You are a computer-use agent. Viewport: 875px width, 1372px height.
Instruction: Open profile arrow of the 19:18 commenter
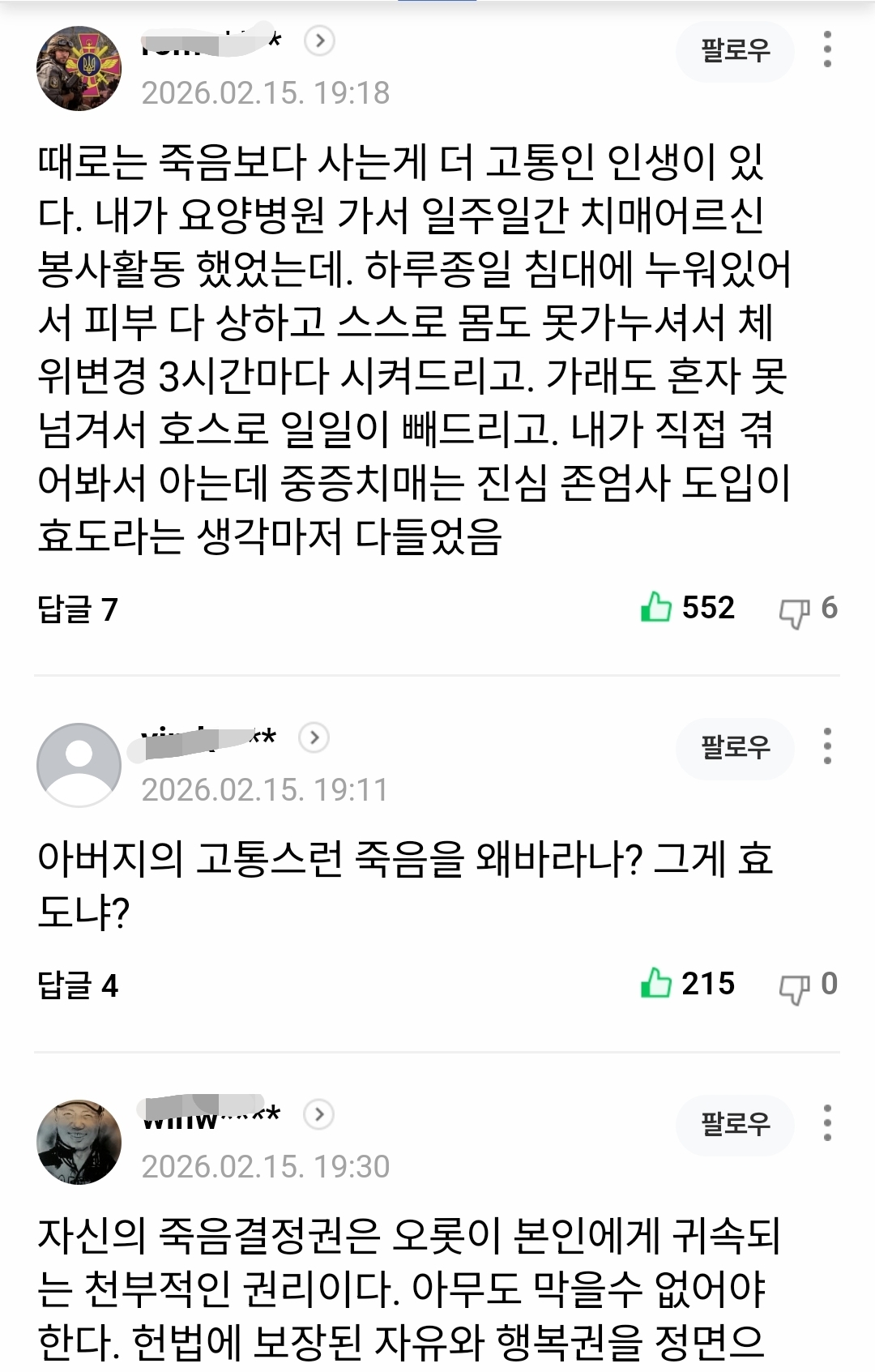[320, 41]
